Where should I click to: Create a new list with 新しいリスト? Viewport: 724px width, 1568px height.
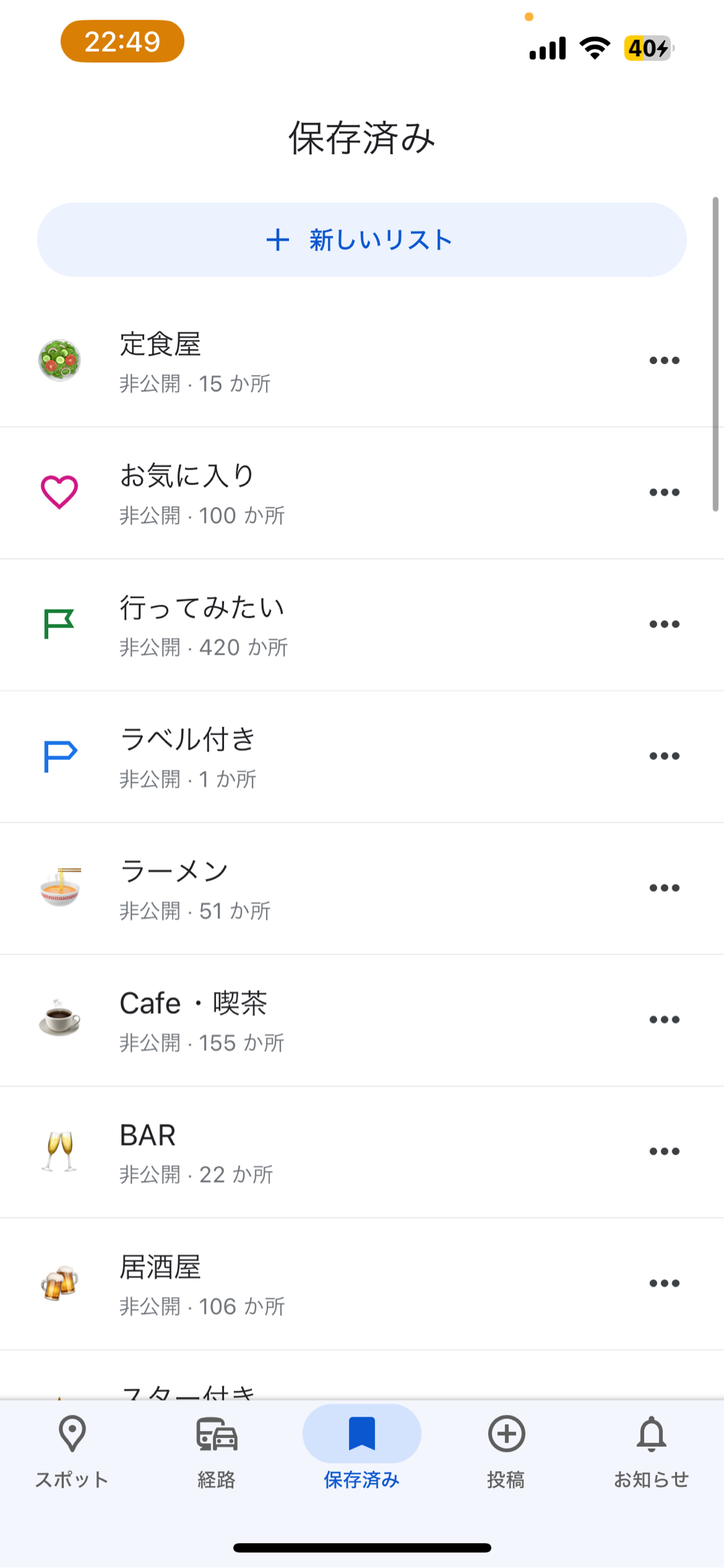[x=361, y=240]
